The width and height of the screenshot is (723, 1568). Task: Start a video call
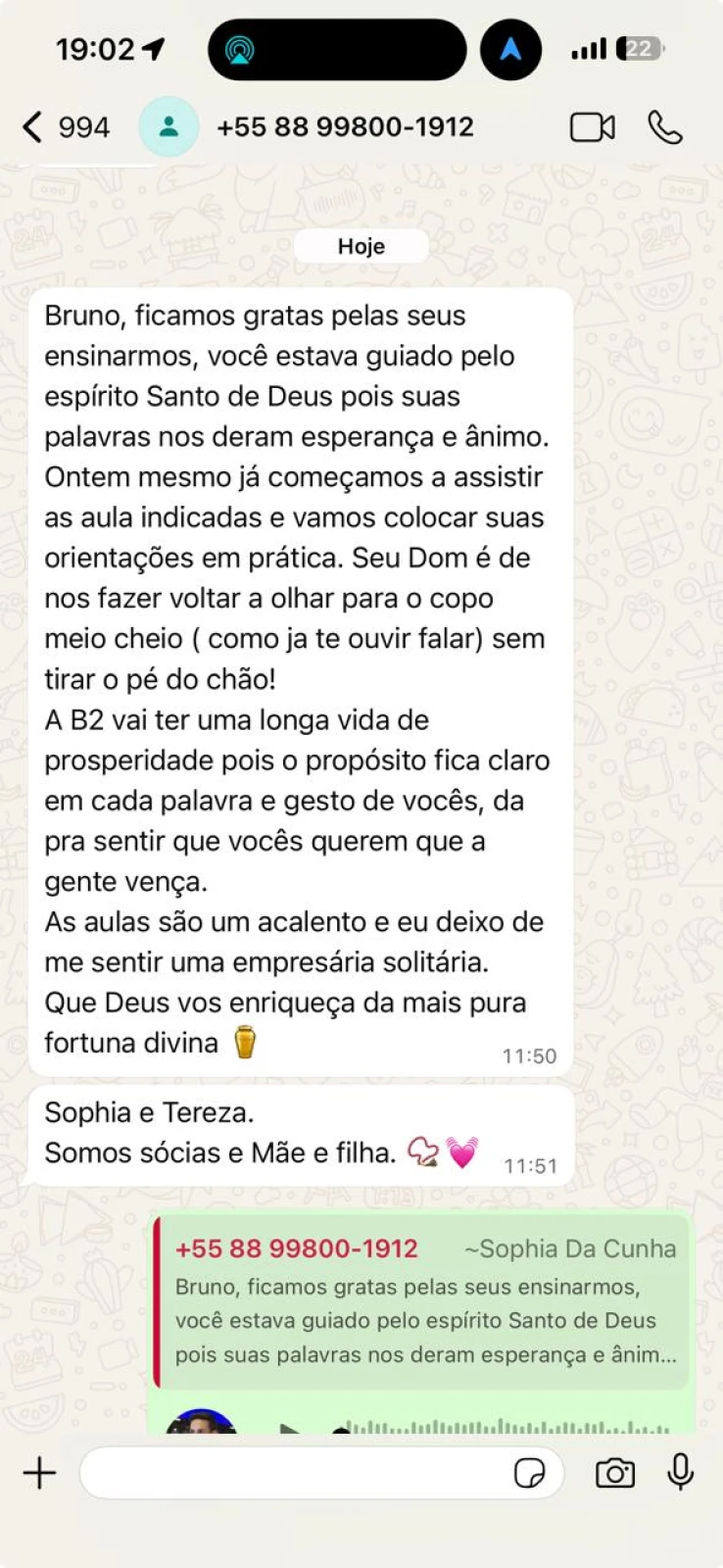click(592, 127)
